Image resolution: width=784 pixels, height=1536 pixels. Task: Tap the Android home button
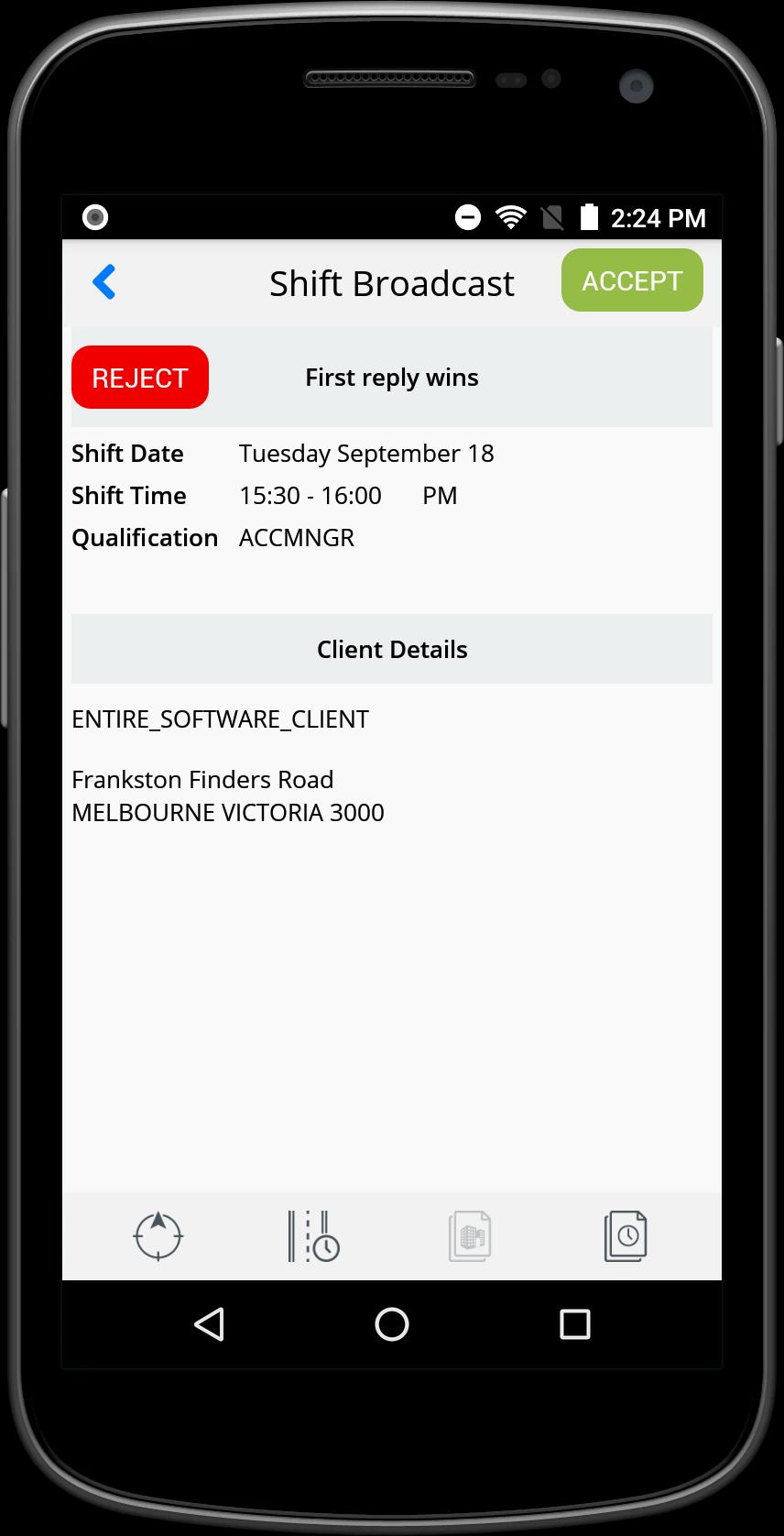[392, 1324]
